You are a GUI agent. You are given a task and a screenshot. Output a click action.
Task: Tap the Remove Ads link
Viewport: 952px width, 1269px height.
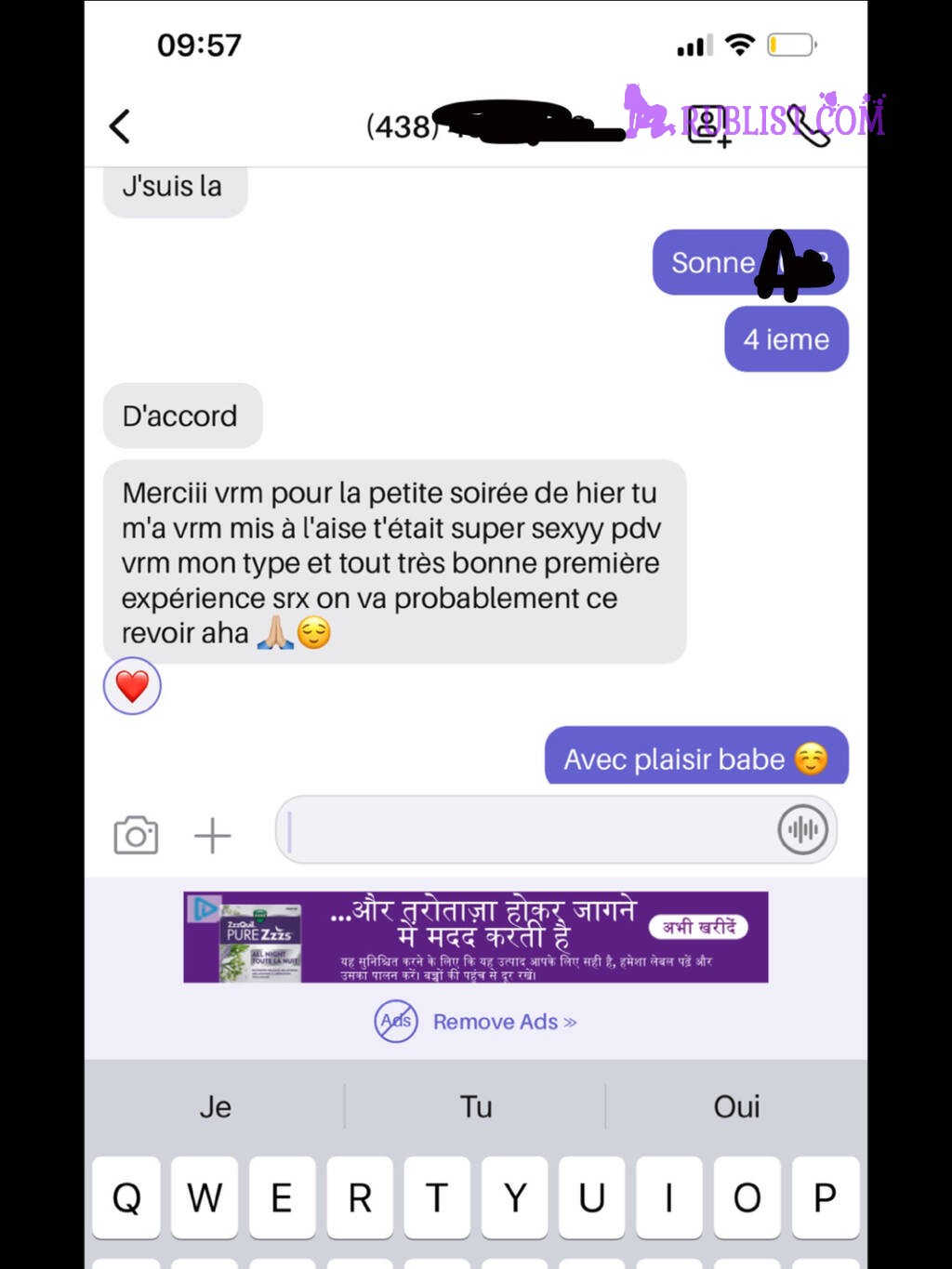[504, 1022]
